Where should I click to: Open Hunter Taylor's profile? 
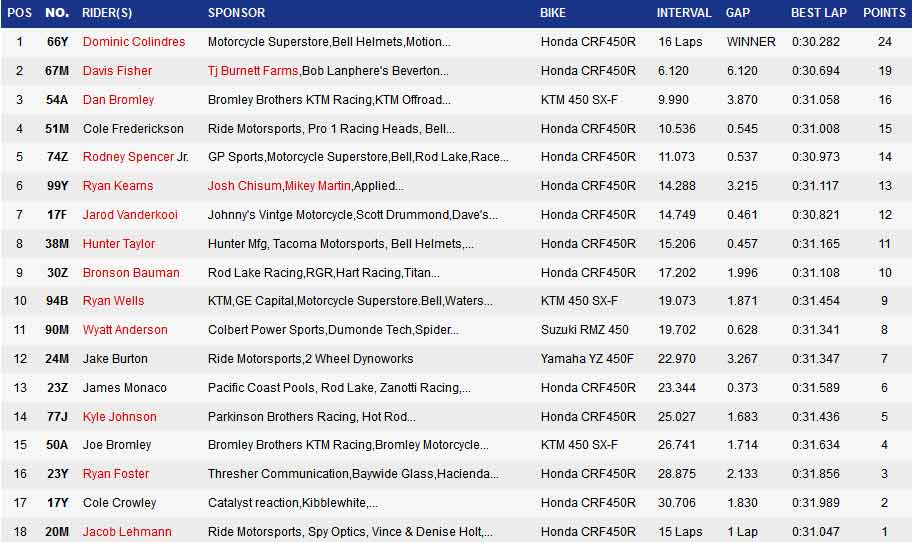(x=119, y=244)
